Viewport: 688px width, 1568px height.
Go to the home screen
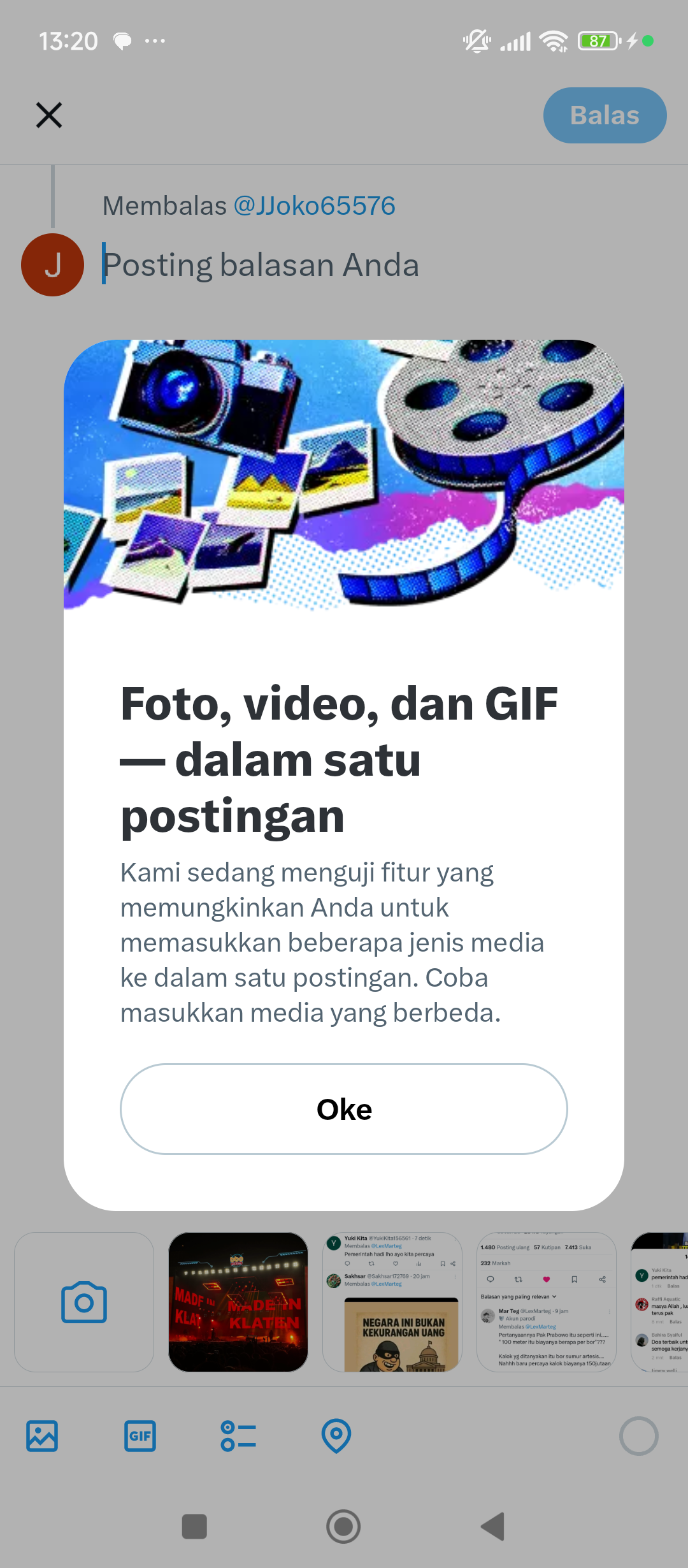coord(343,1527)
